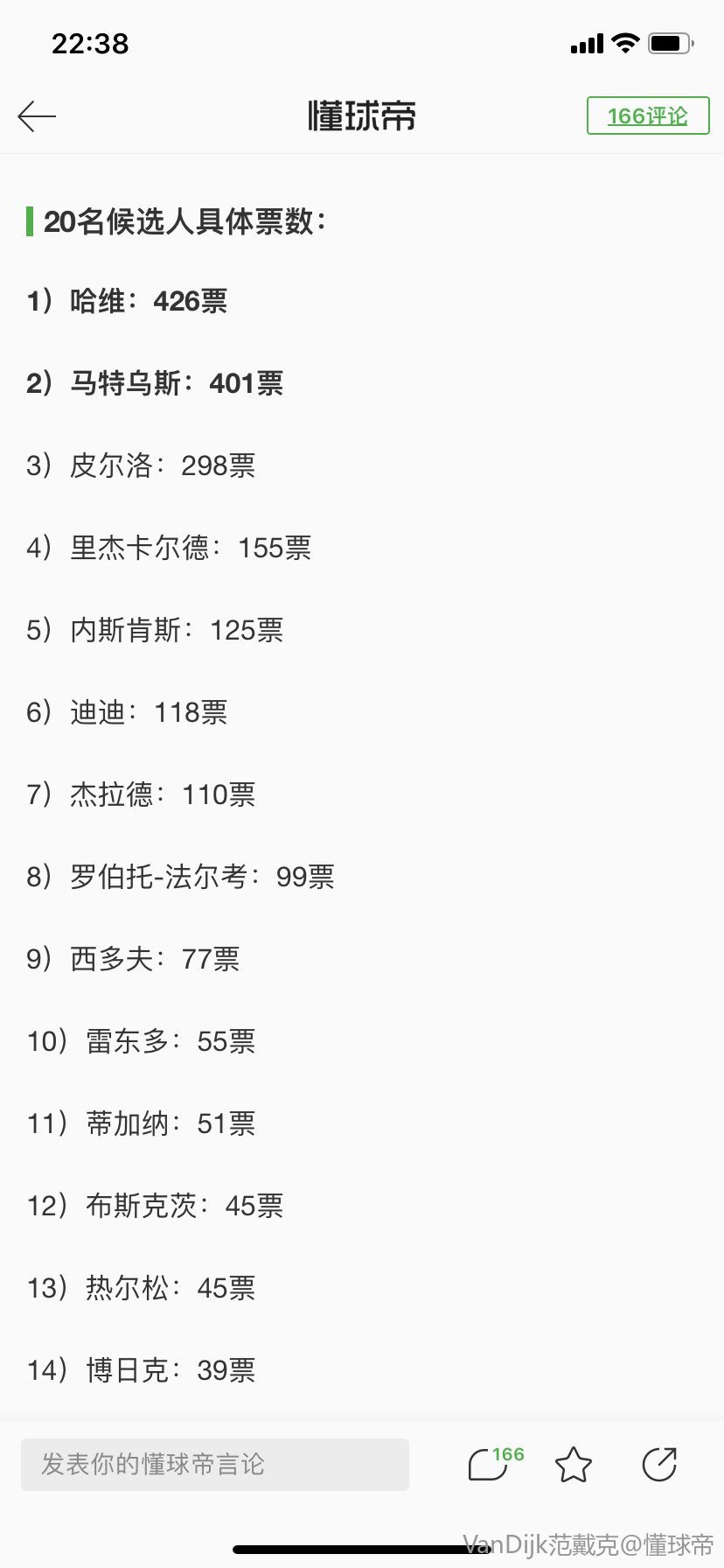Screen dimensions: 724x1568
Task: Tap the 发表你的懂球帝言论 comment field
Action: [x=215, y=1465]
